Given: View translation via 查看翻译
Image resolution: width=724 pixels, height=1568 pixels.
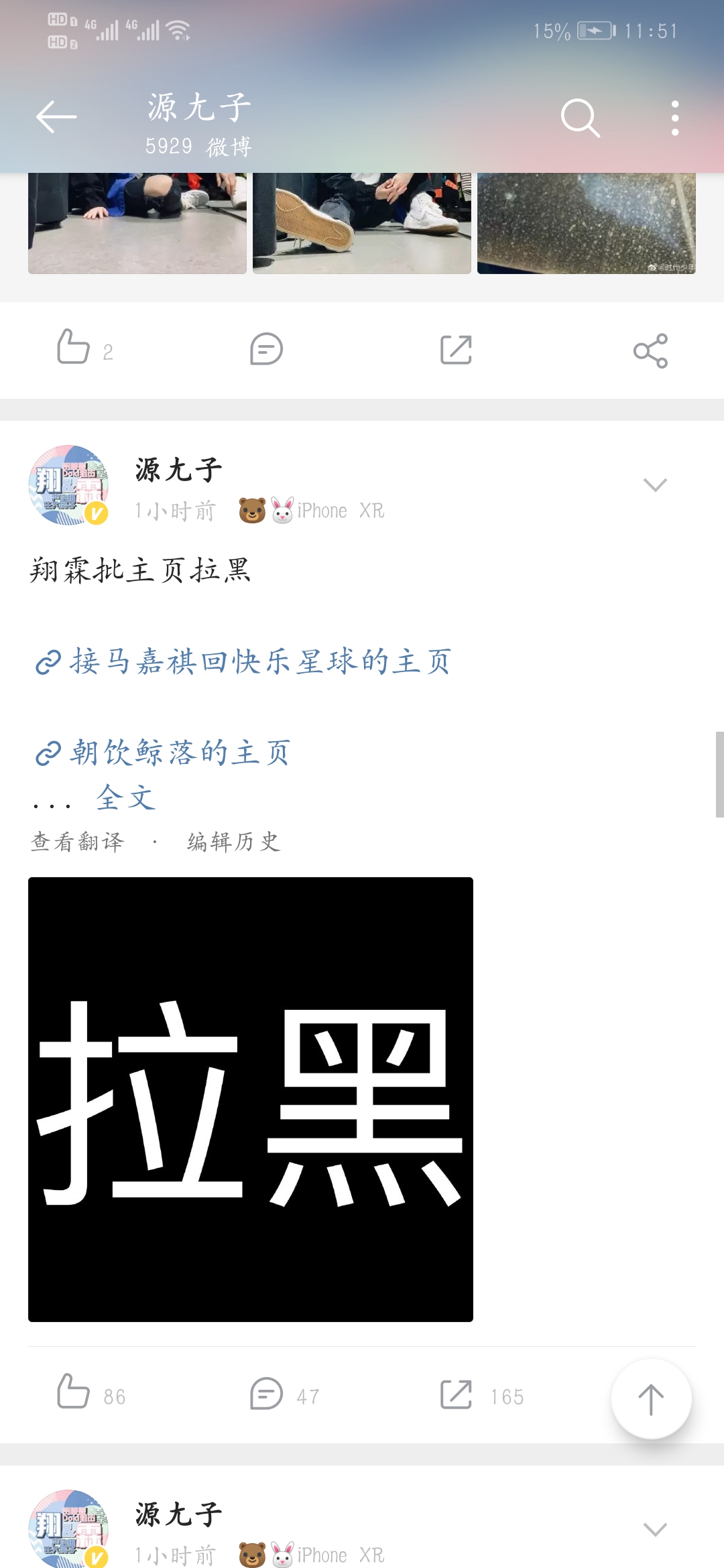Looking at the screenshot, I should pyautogui.click(x=78, y=842).
